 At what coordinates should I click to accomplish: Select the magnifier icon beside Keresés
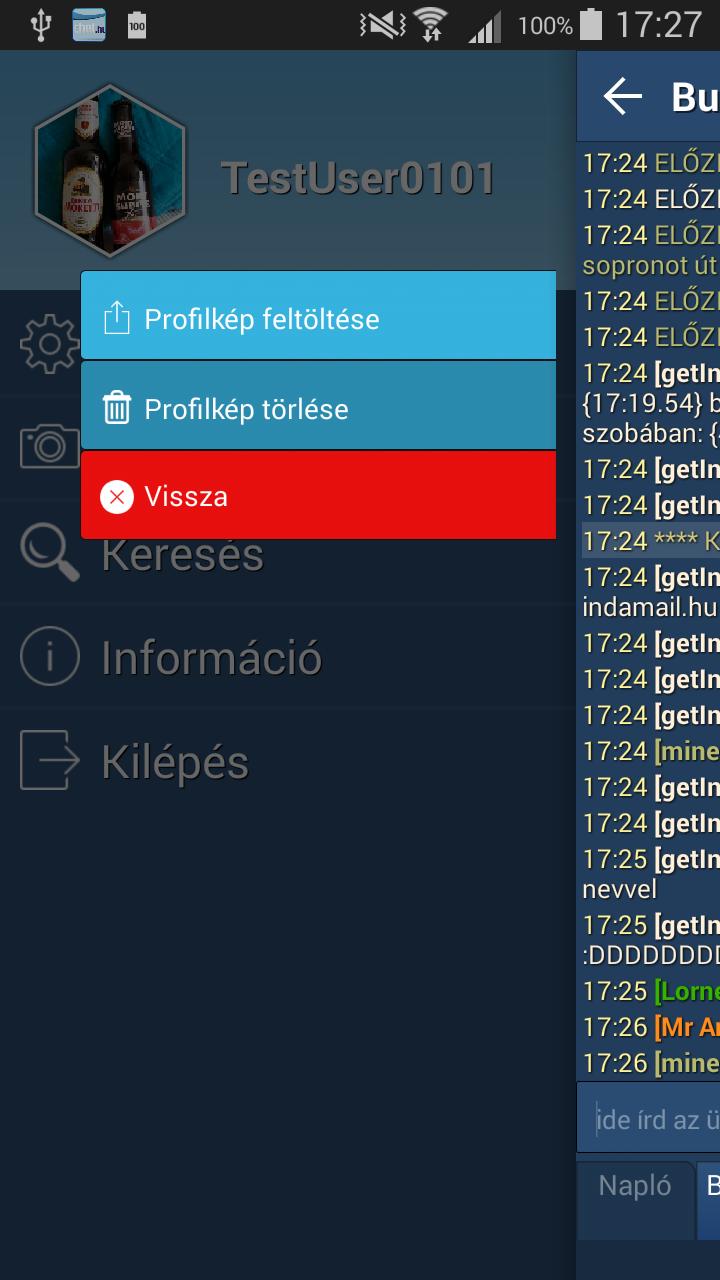tap(47, 553)
